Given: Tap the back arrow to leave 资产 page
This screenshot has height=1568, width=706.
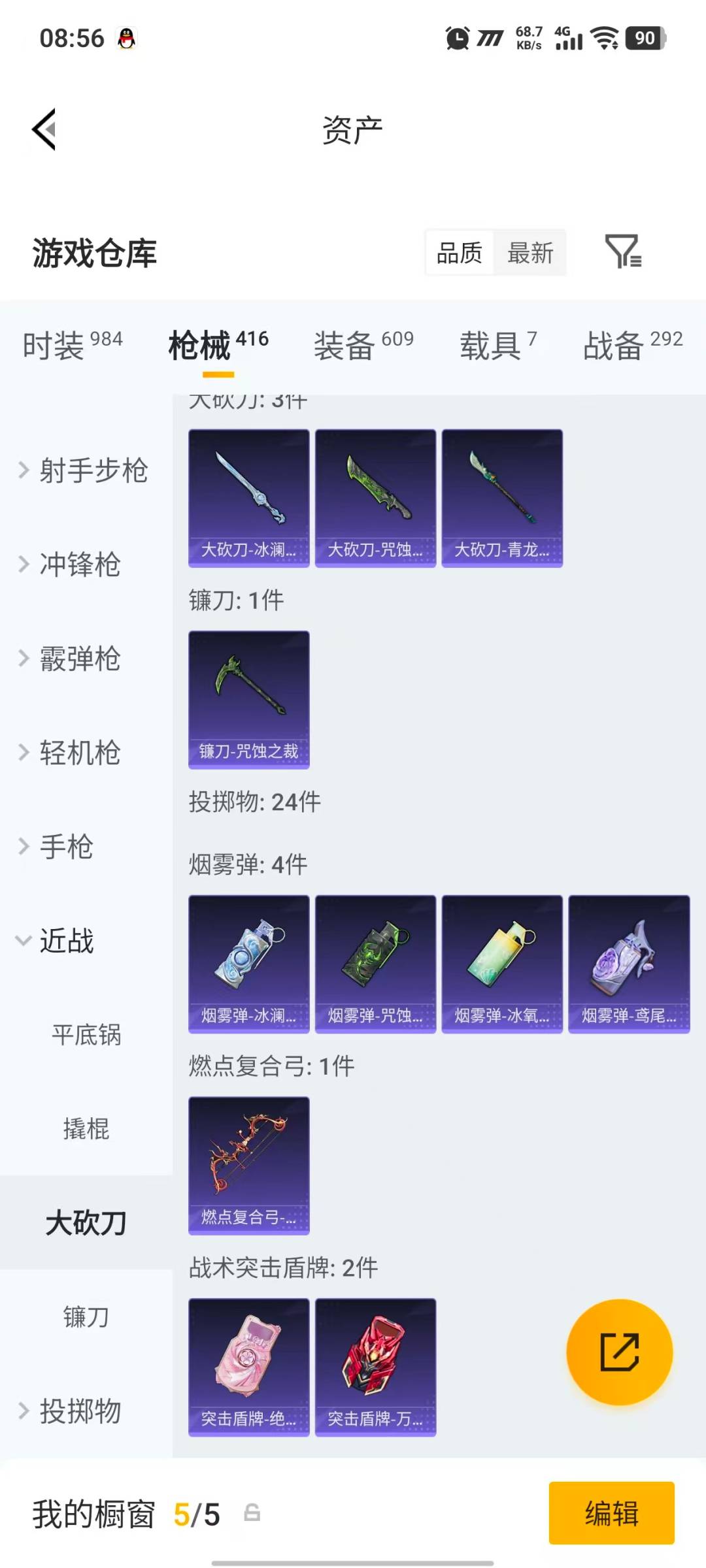Looking at the screenshot, I should click(43, 129).
